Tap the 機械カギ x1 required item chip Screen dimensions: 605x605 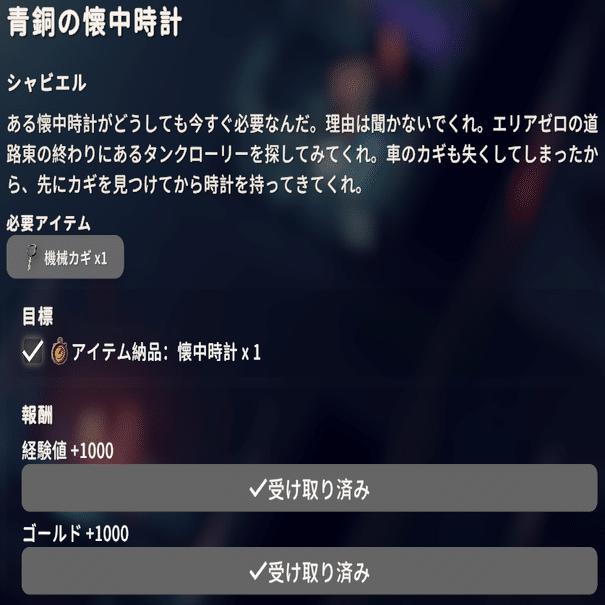pyautogui.click(x=66, y=259)
